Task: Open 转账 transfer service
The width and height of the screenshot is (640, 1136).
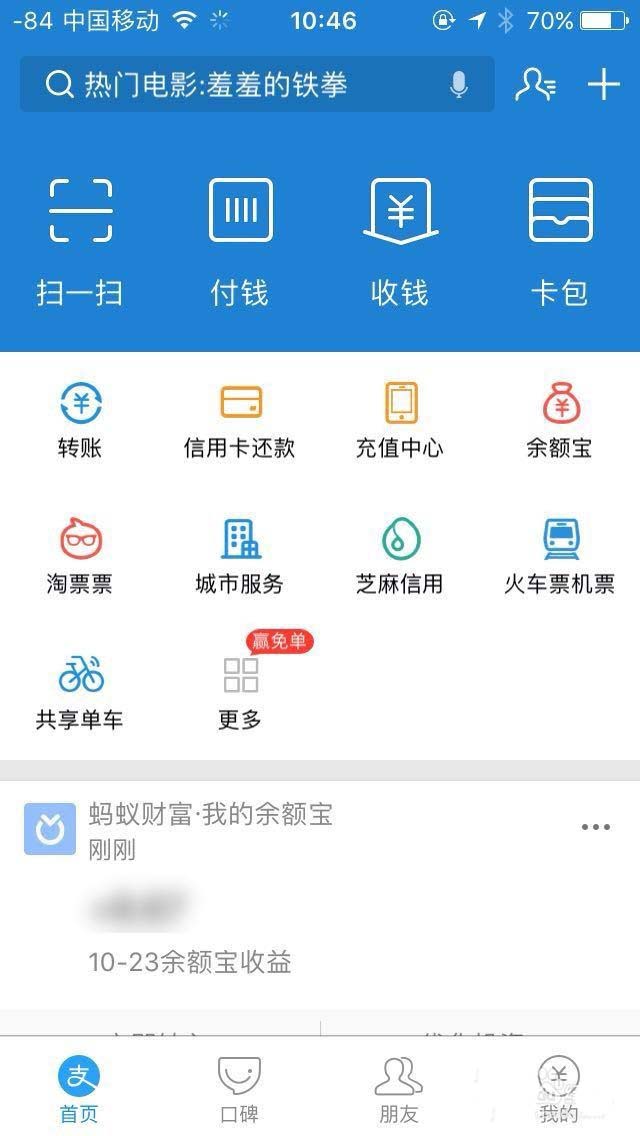Action: point(80,420)
